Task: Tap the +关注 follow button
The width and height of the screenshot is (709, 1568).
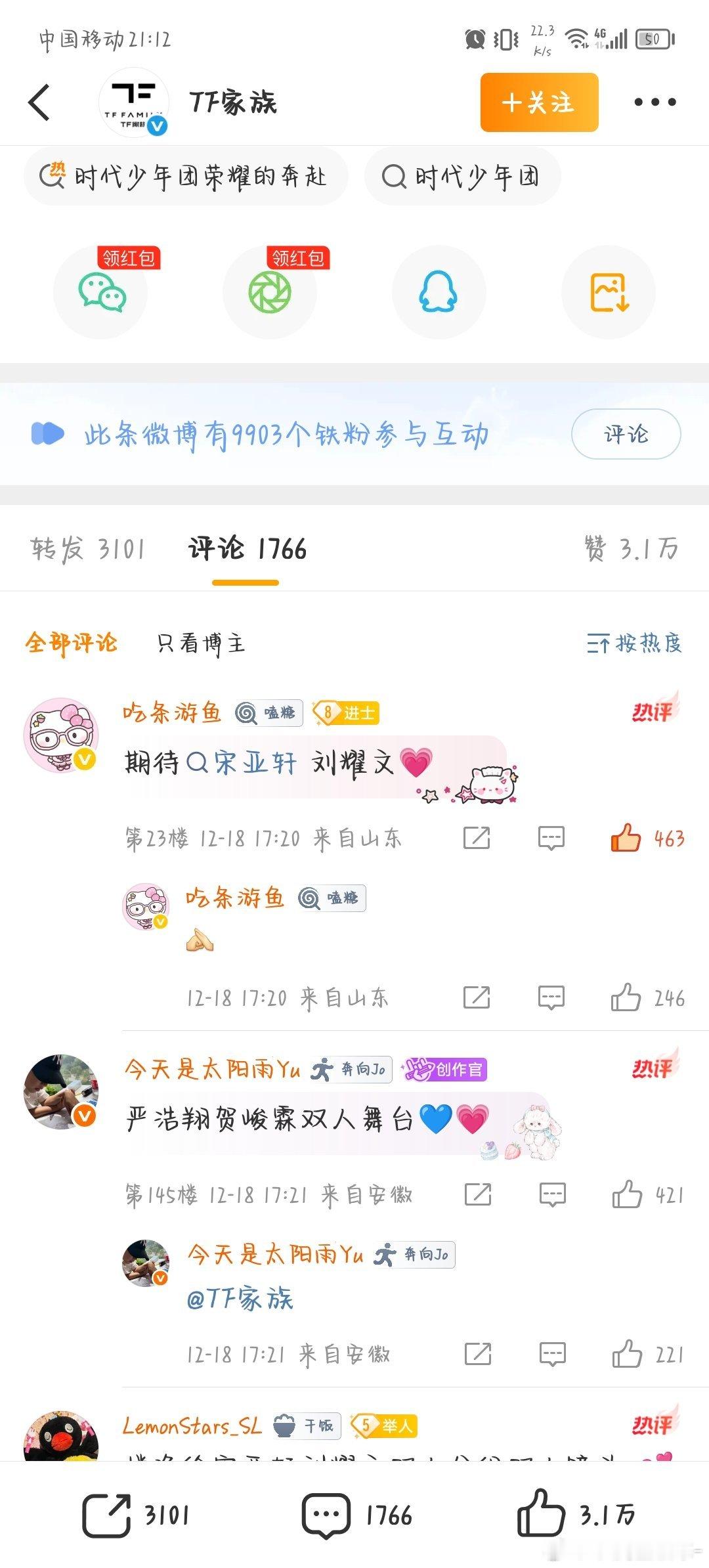Action: tap(538, 102)
